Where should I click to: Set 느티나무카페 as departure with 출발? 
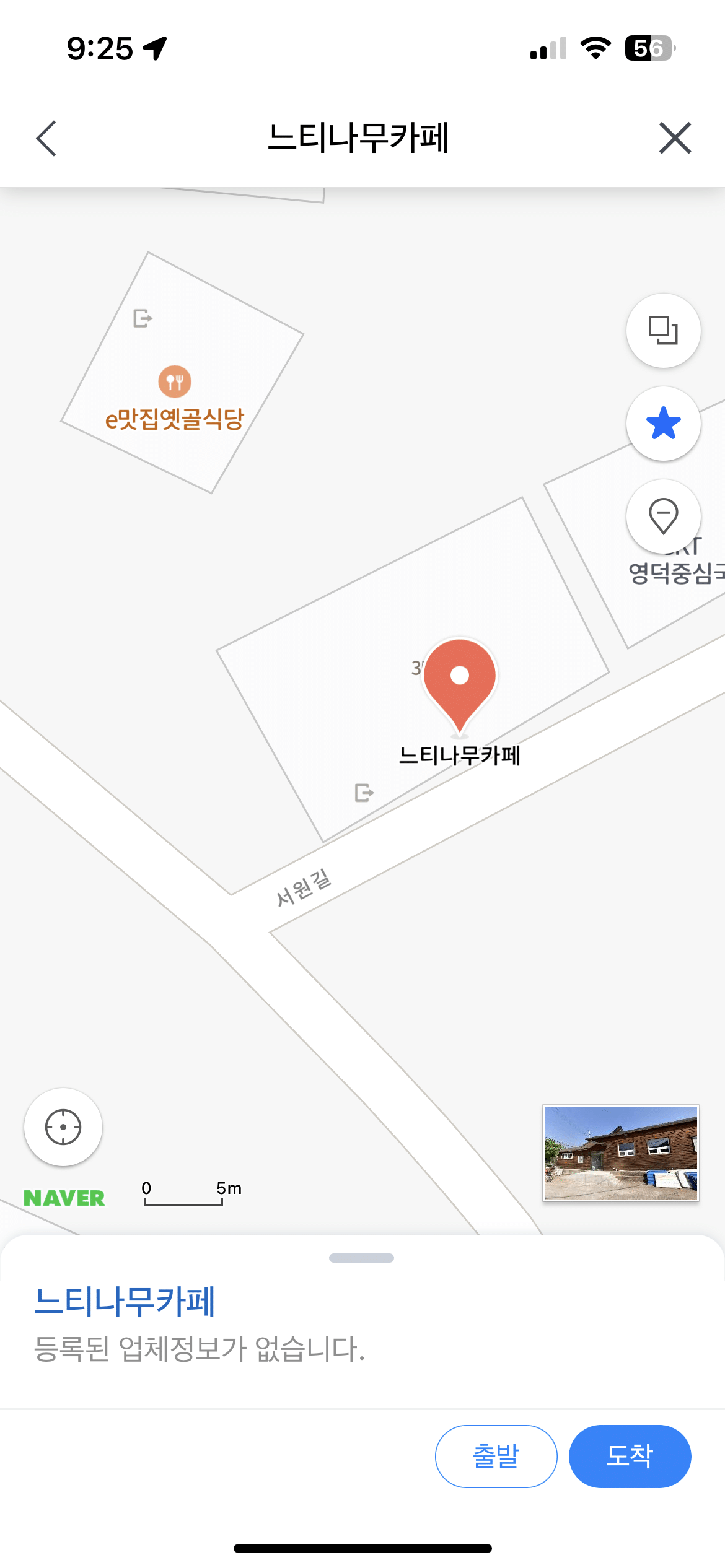(496, 1456)
